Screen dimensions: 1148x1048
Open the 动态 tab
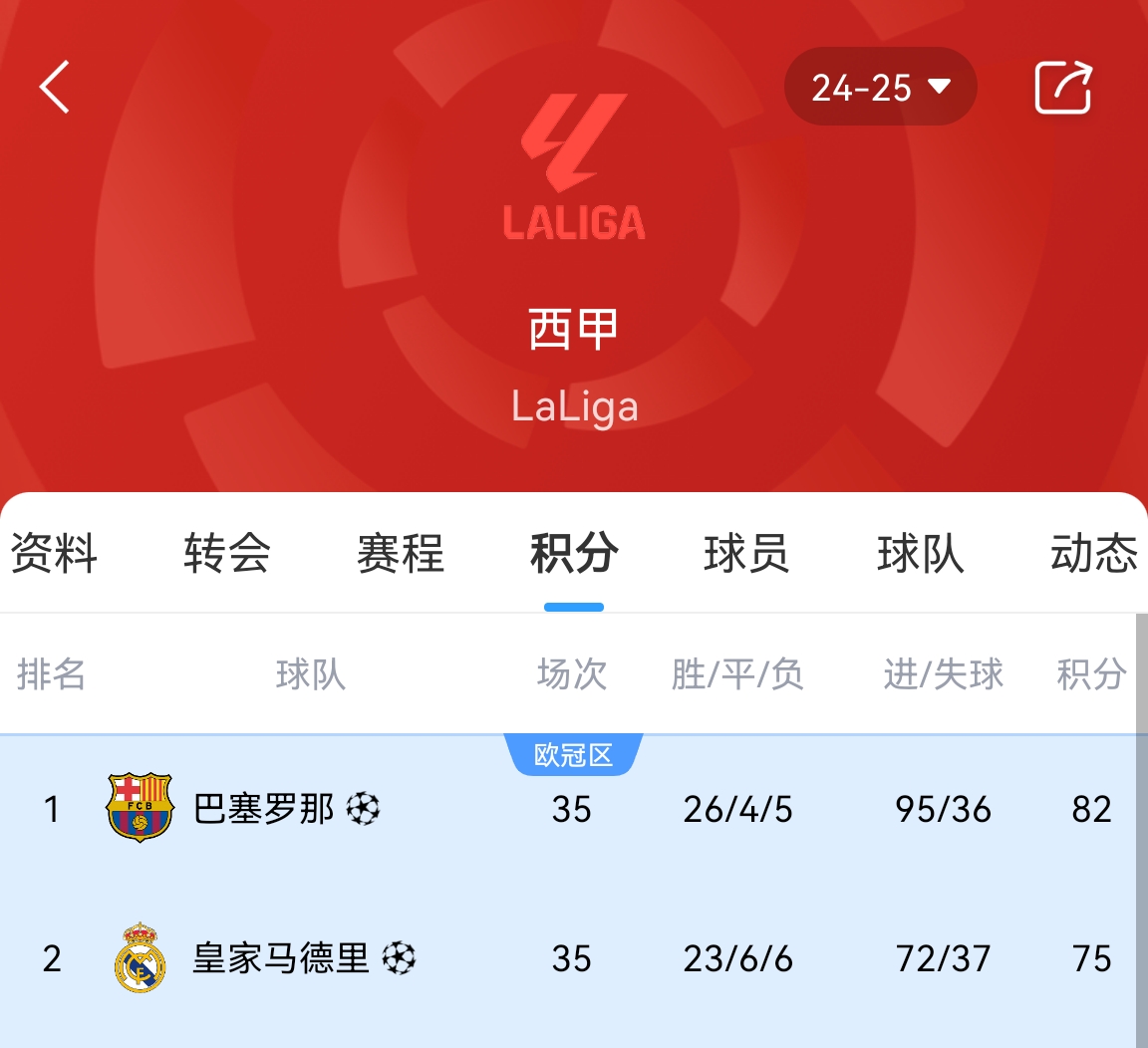click(1093, 554)
